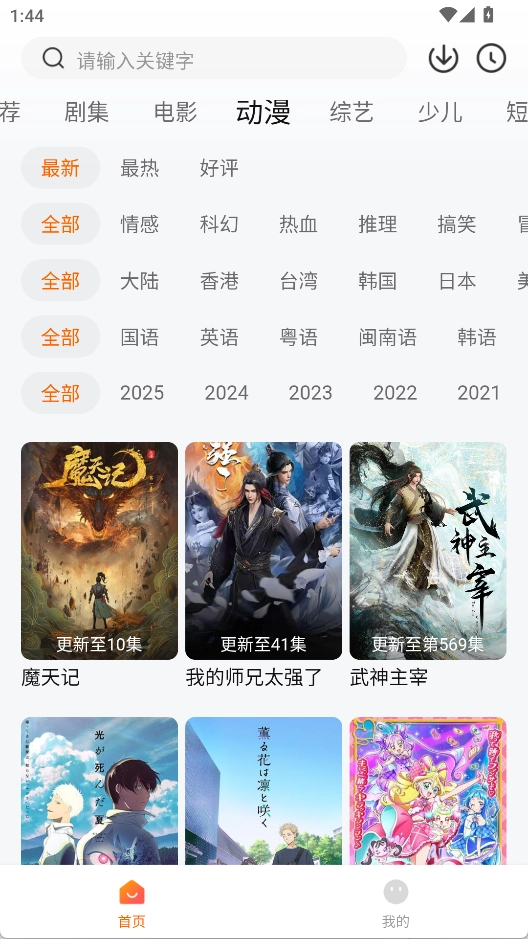Select year 2024 filter
Image resolution: width=528 pixels, height=939 pixels.
coord(226,393)
